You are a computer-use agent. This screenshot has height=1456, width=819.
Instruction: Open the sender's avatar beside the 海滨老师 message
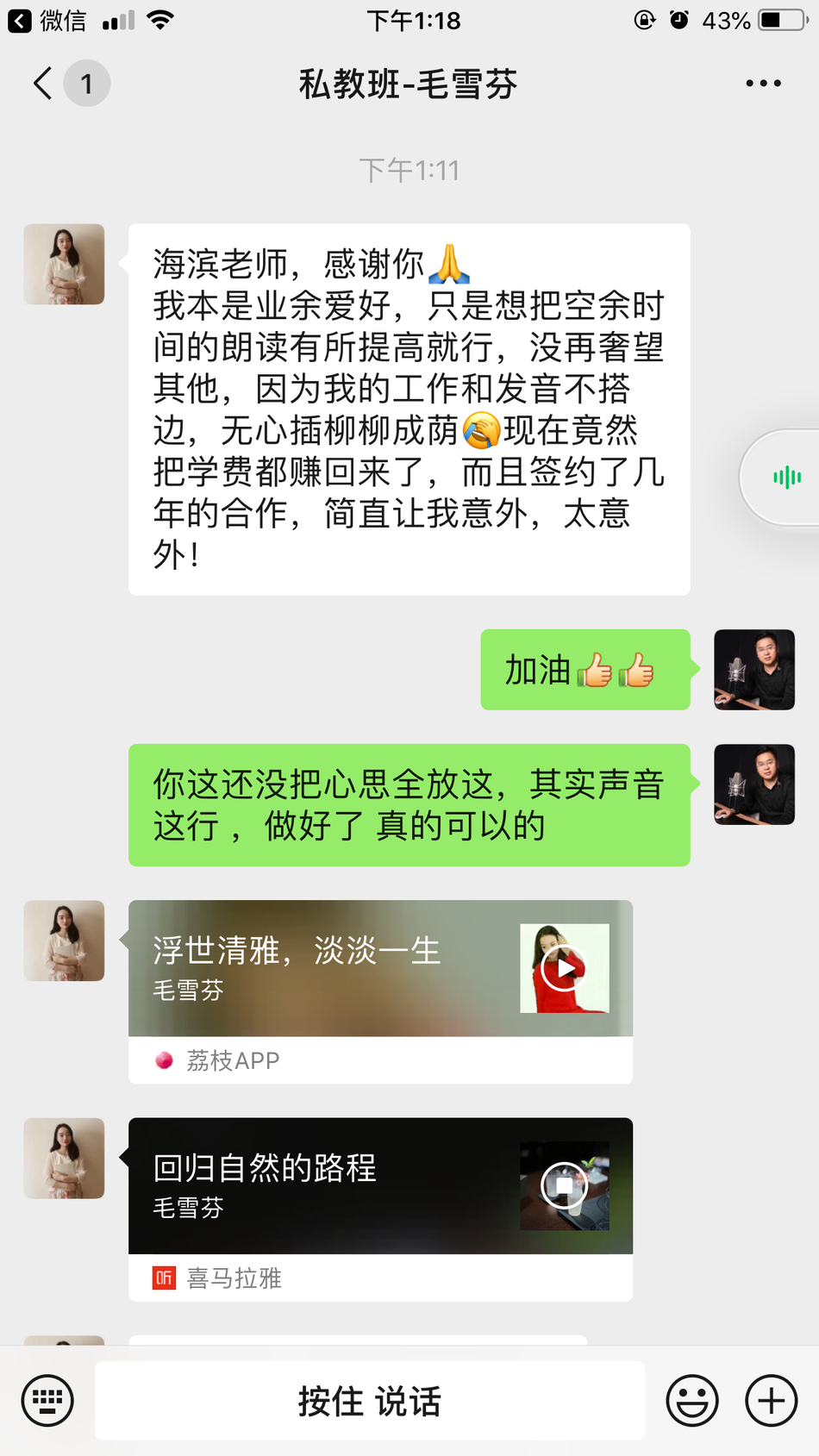coord(64,265)
